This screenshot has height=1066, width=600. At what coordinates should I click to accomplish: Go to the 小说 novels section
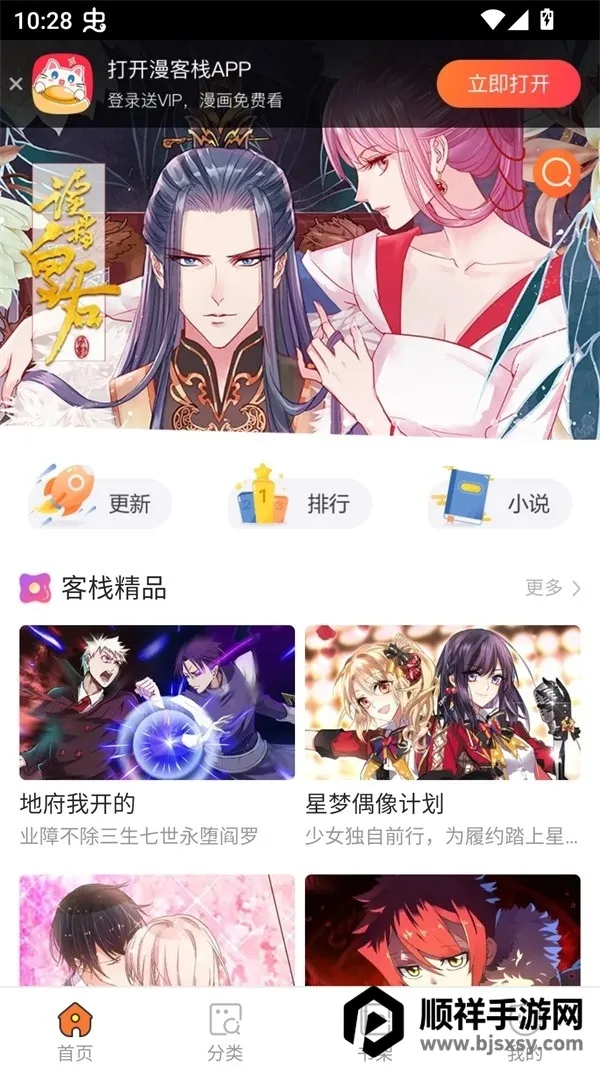click(500, 503)
